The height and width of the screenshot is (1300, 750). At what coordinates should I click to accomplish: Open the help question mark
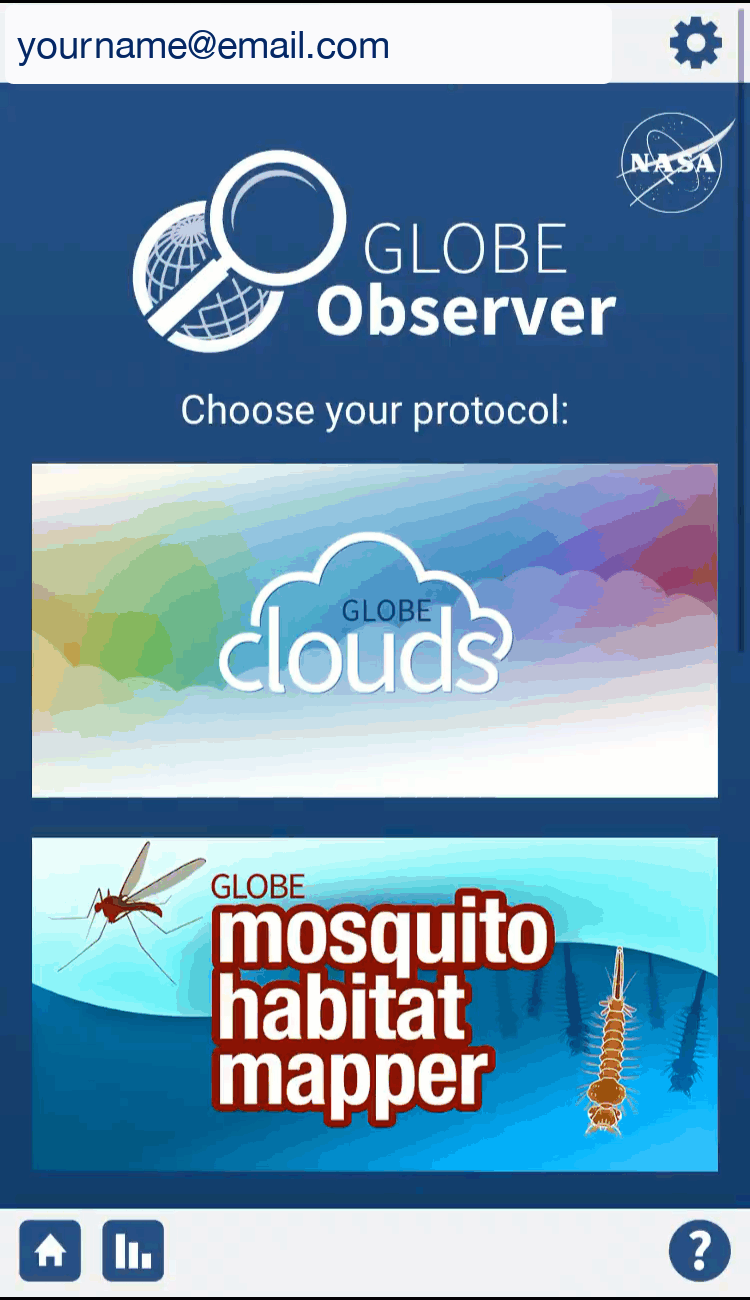pyautogui.click(x=699, y=1251)
